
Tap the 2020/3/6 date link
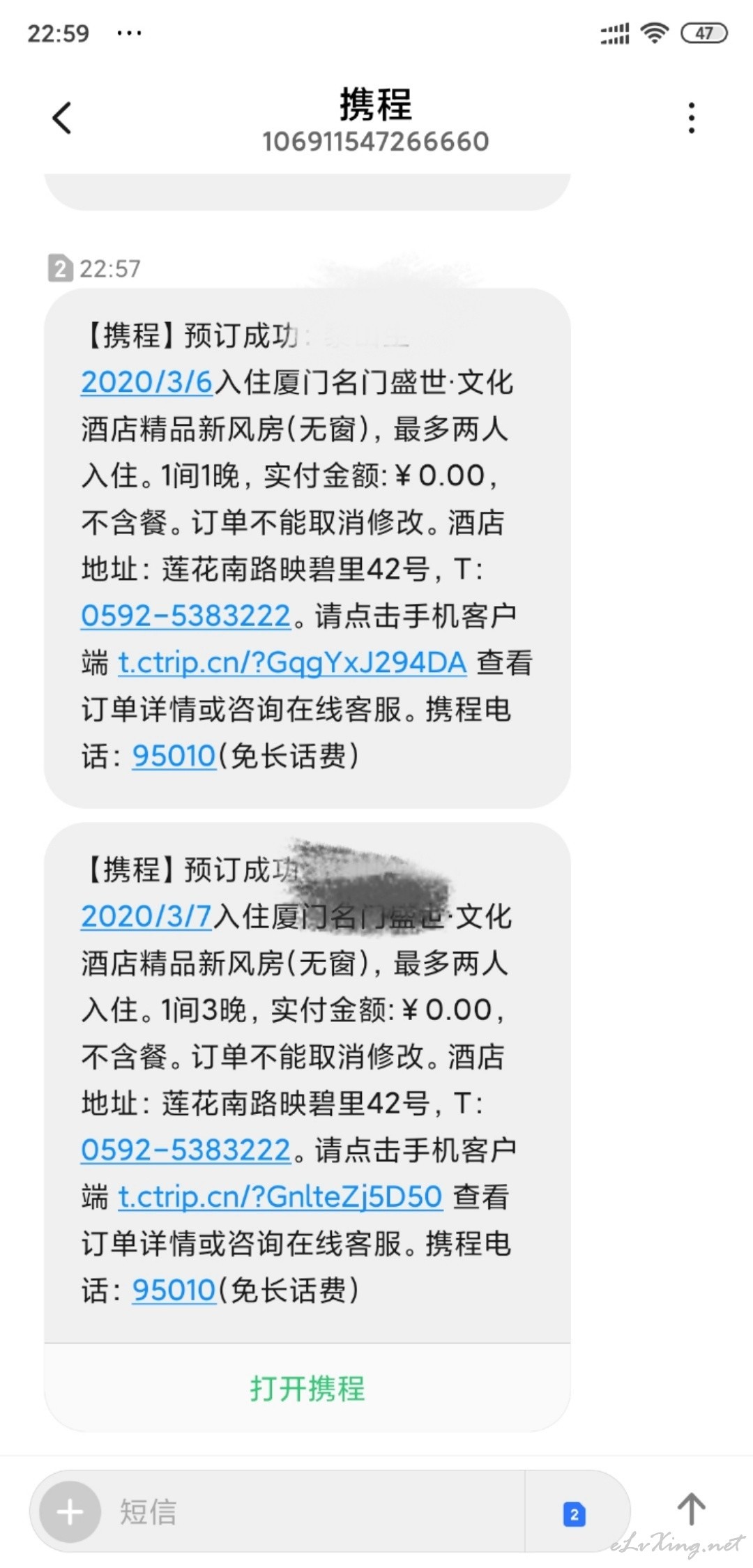(x=146, y=382)
